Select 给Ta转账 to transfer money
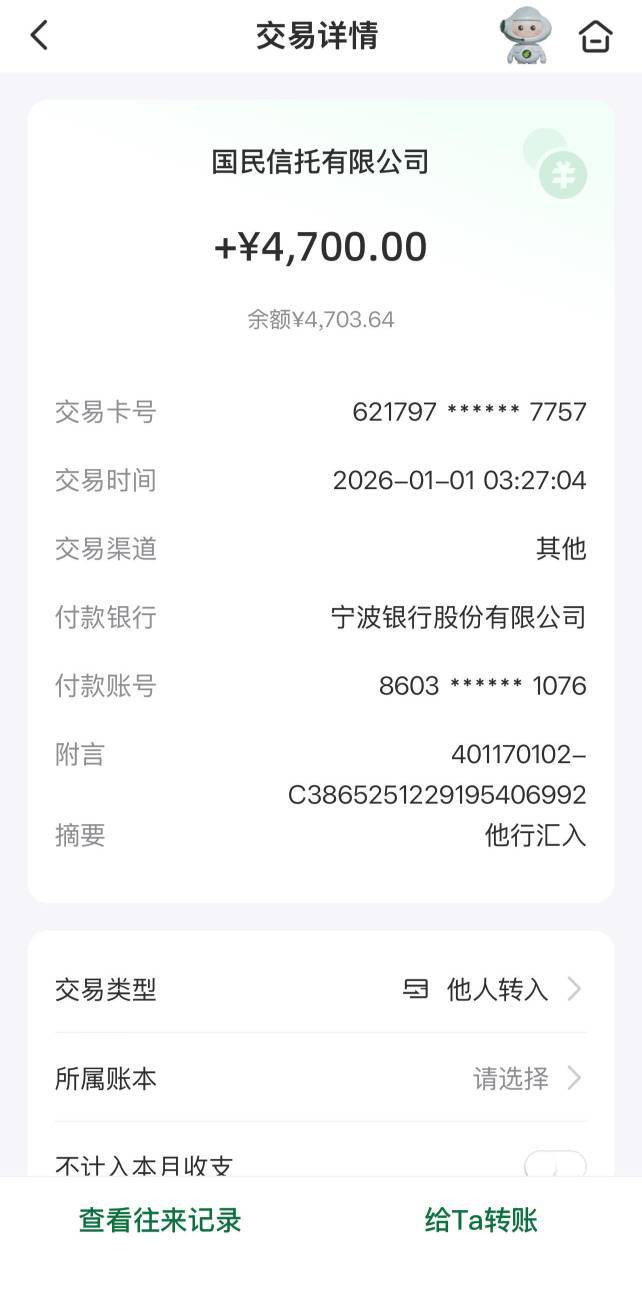The height and width of the screenshot is (1316, 642). [481, 1221]
